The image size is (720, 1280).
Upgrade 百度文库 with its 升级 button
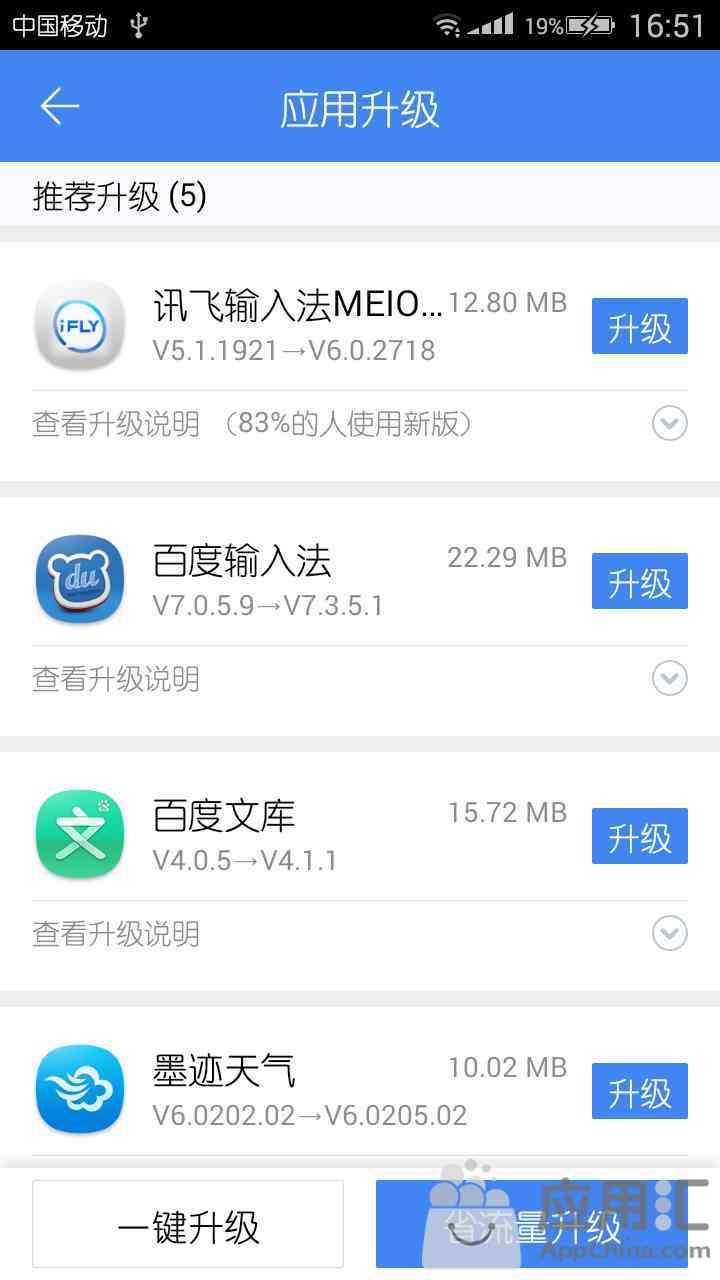click(x=640, y=836)
